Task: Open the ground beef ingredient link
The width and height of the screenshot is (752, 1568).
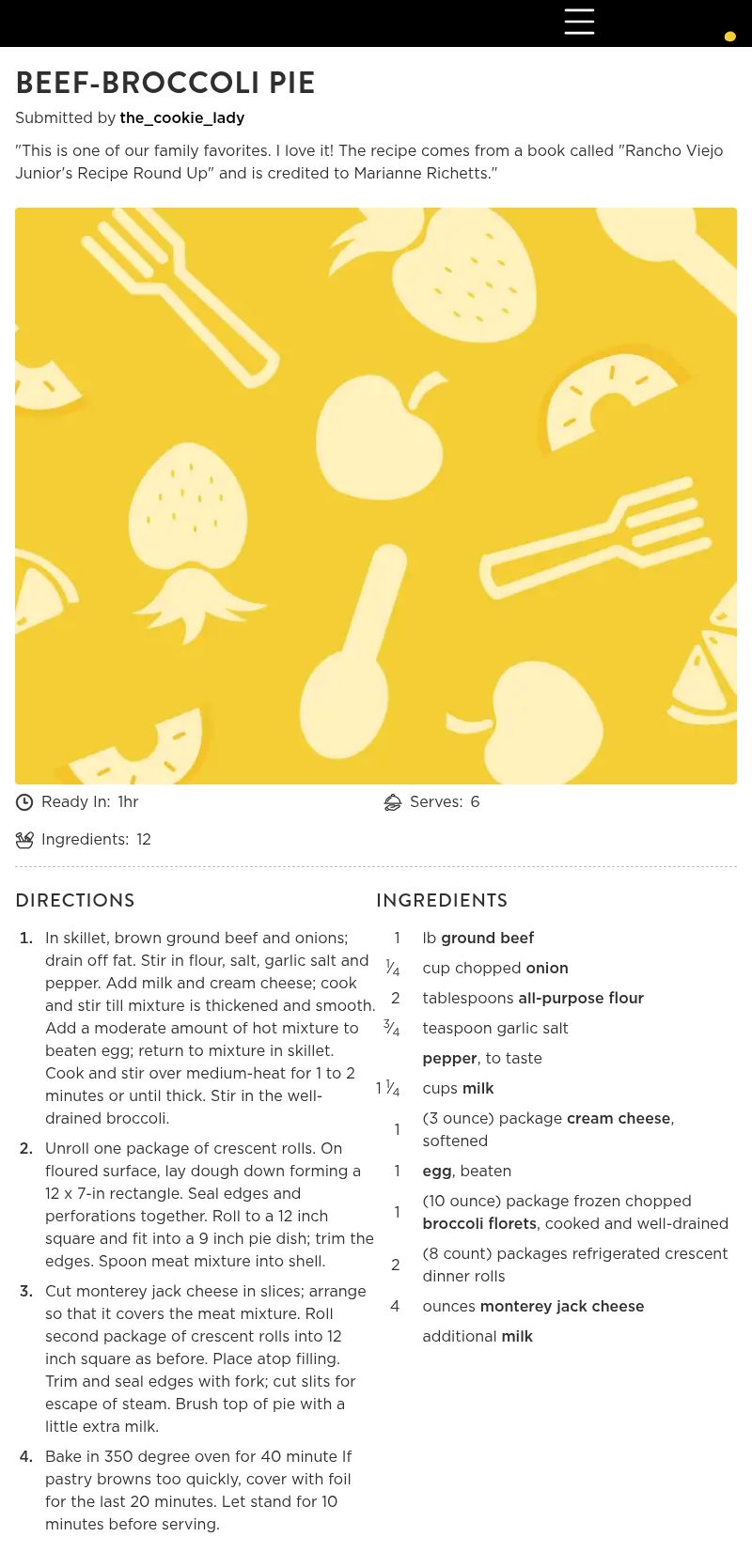Action: pos(487,939)
